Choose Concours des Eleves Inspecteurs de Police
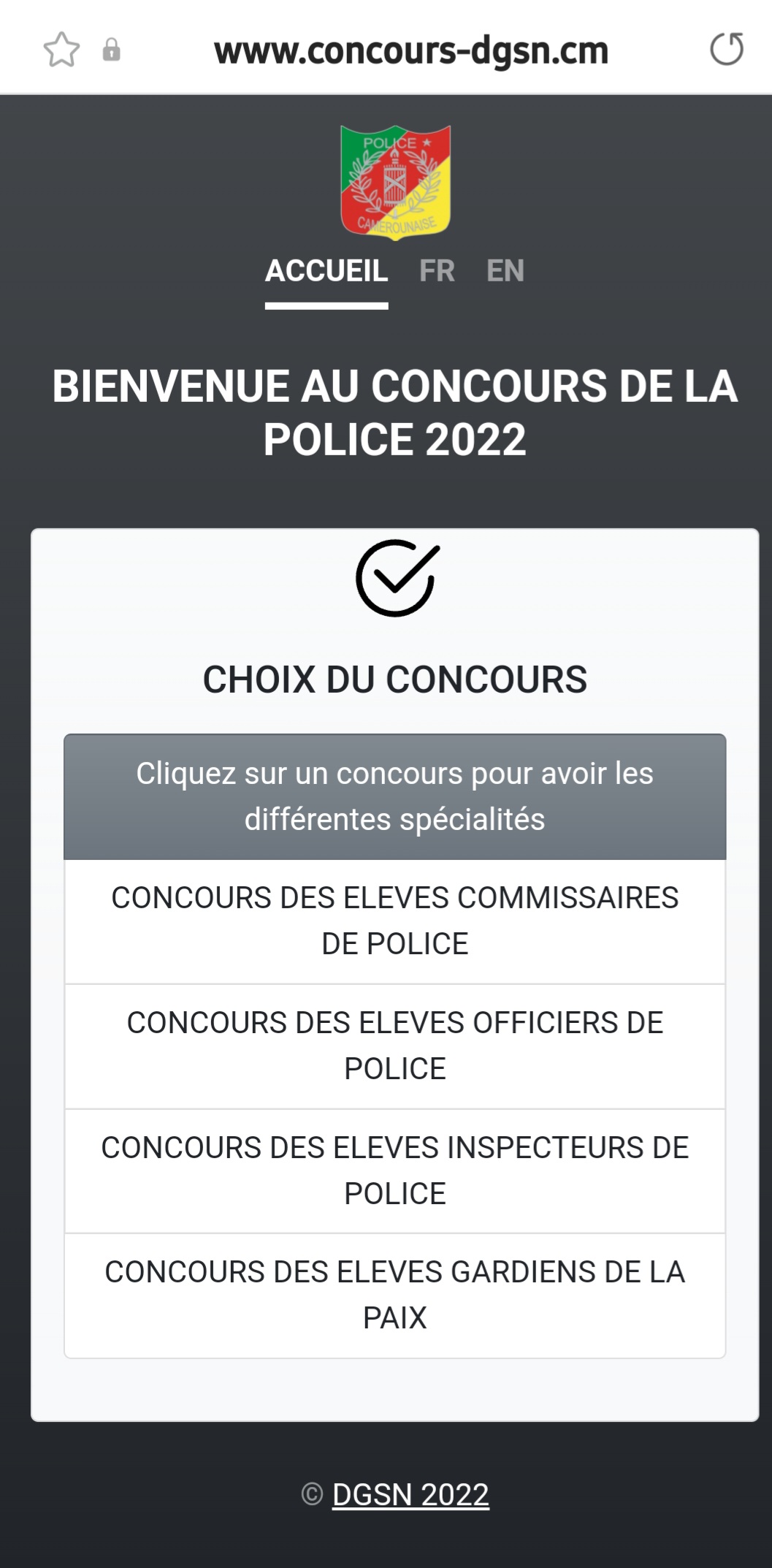The image size is (772, 1568). click(395, 1171)
